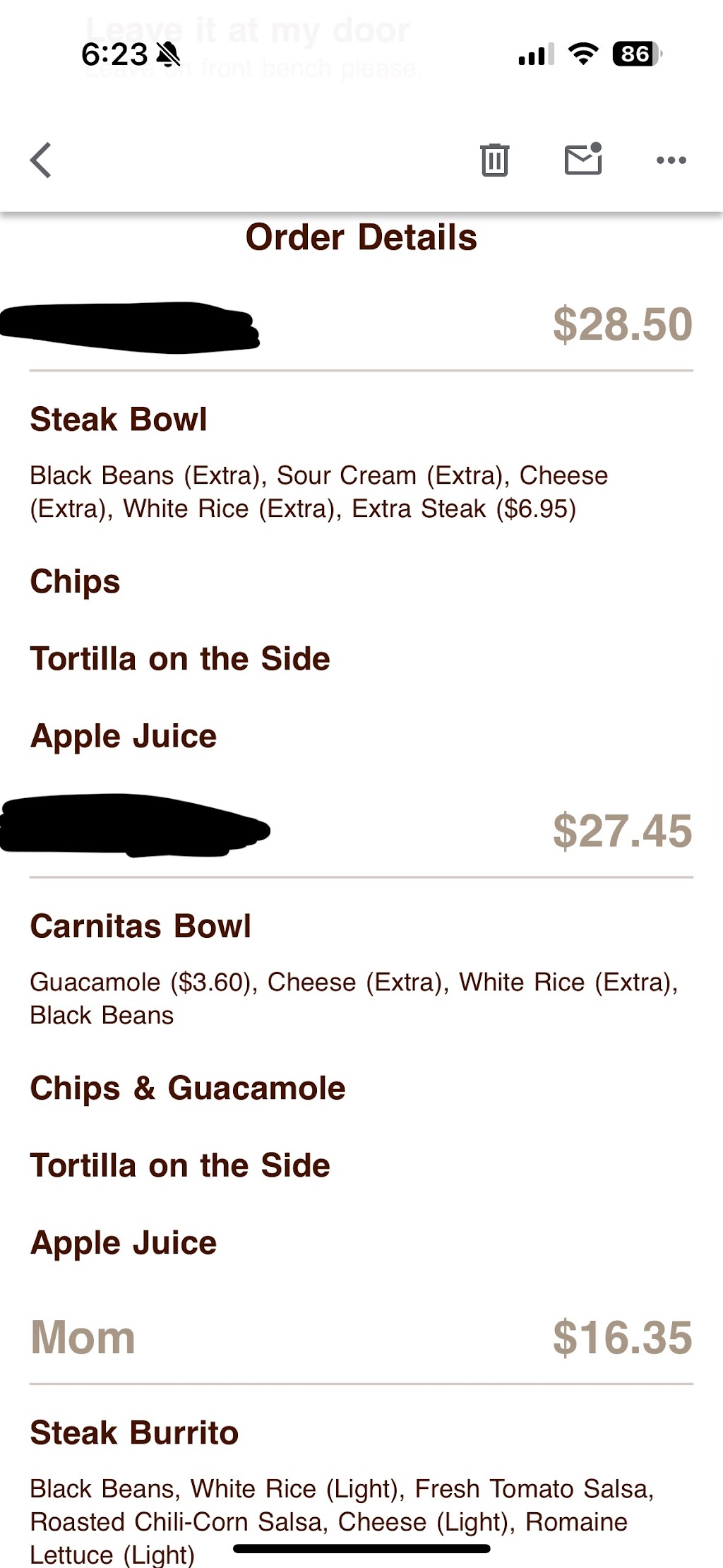Open the three-dot overflow menu
Viewport: 723px width, 1568px height.
(x=671, y=160)
